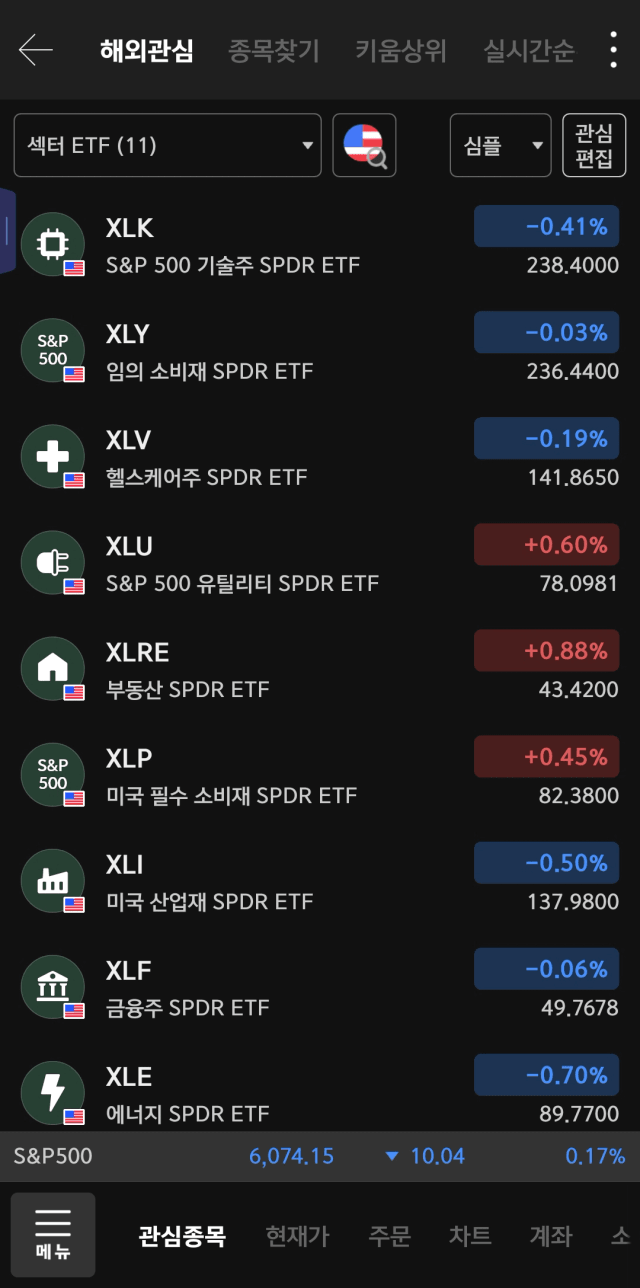This screenshot has width=640, height=1288.
Task: Open the 차트 bottom tab
Action: tap(470, 1236)
